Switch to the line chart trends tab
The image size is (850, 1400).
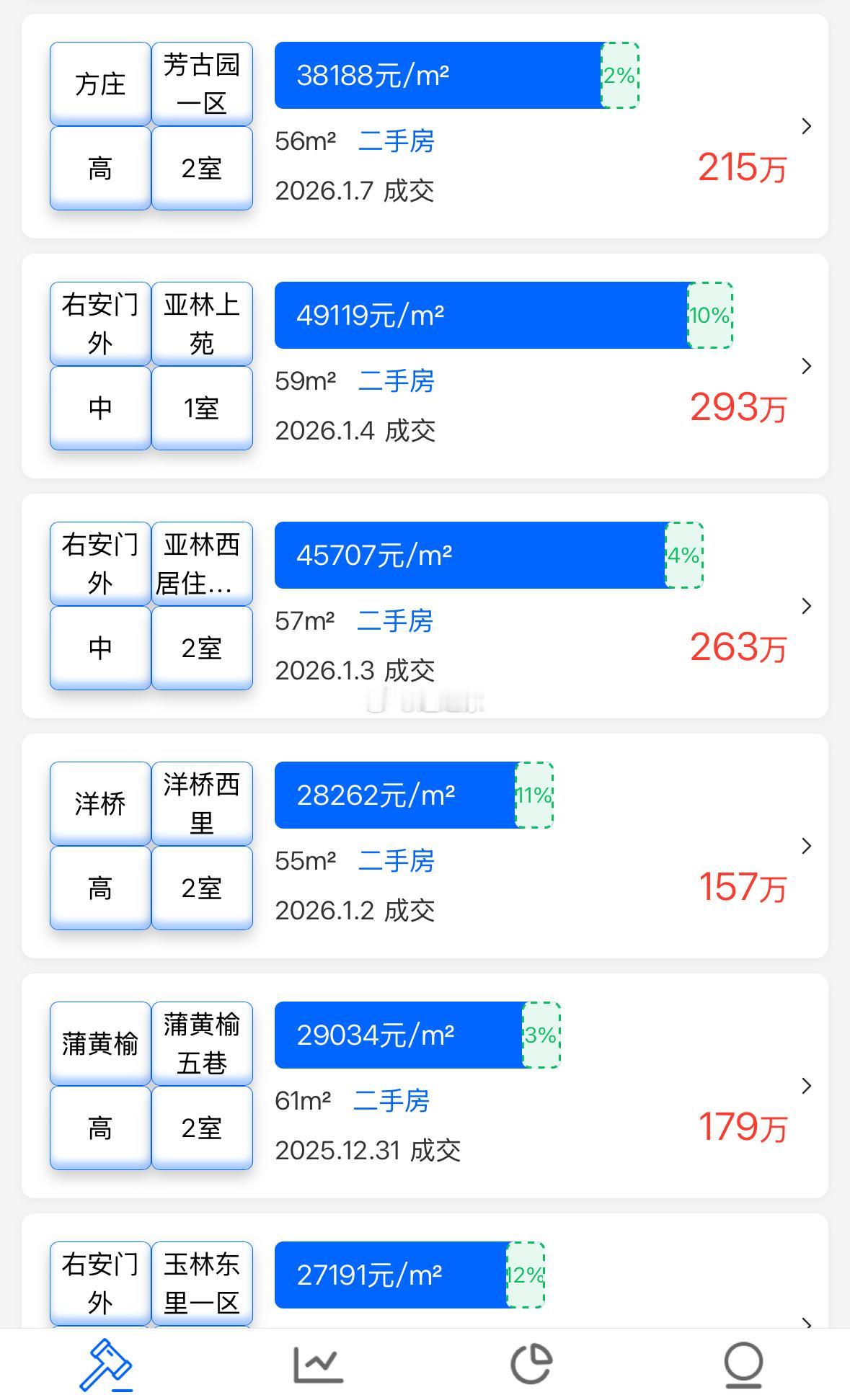(319, 1365)
